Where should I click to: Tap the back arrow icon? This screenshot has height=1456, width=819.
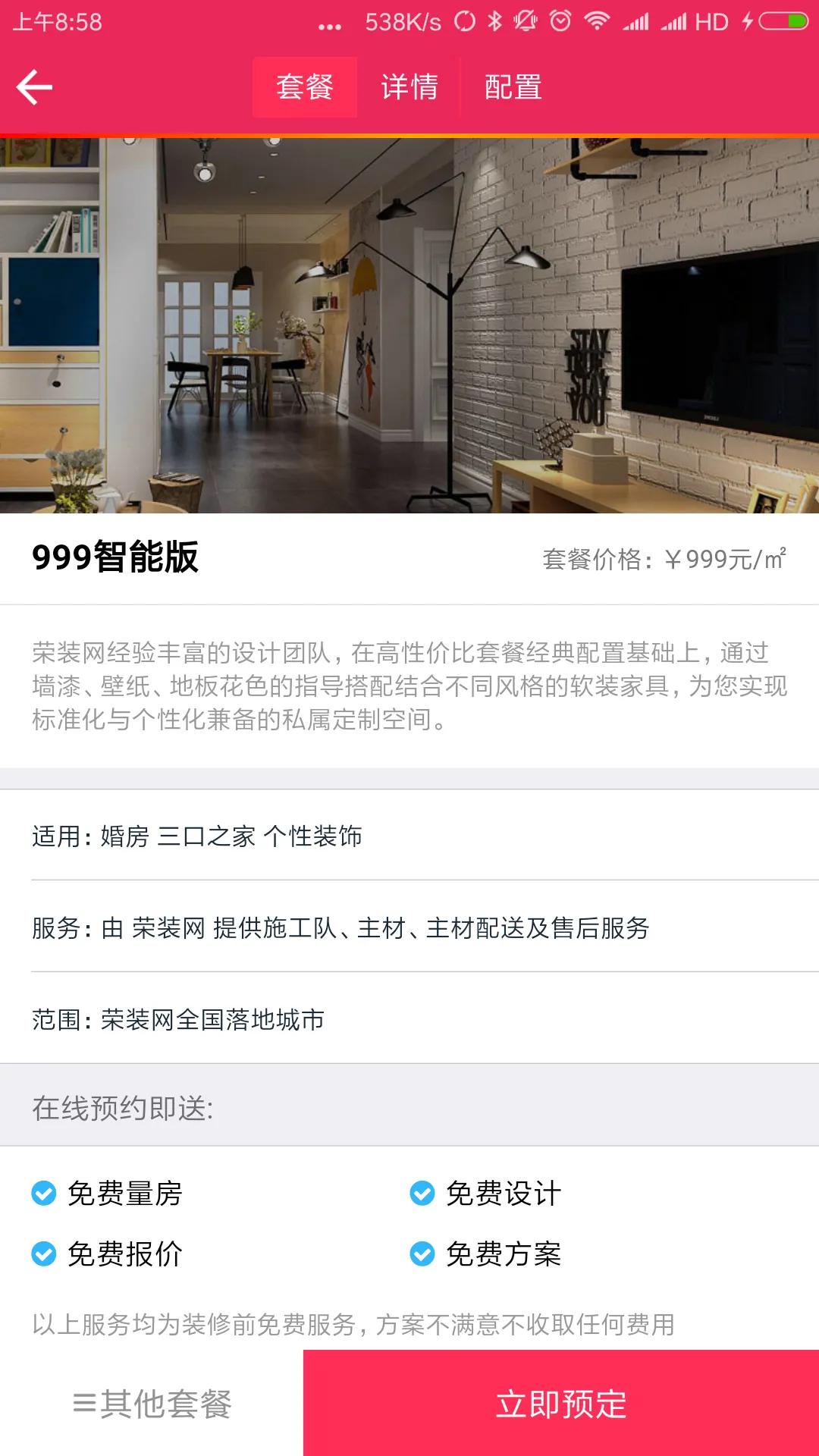coord(34,86)
